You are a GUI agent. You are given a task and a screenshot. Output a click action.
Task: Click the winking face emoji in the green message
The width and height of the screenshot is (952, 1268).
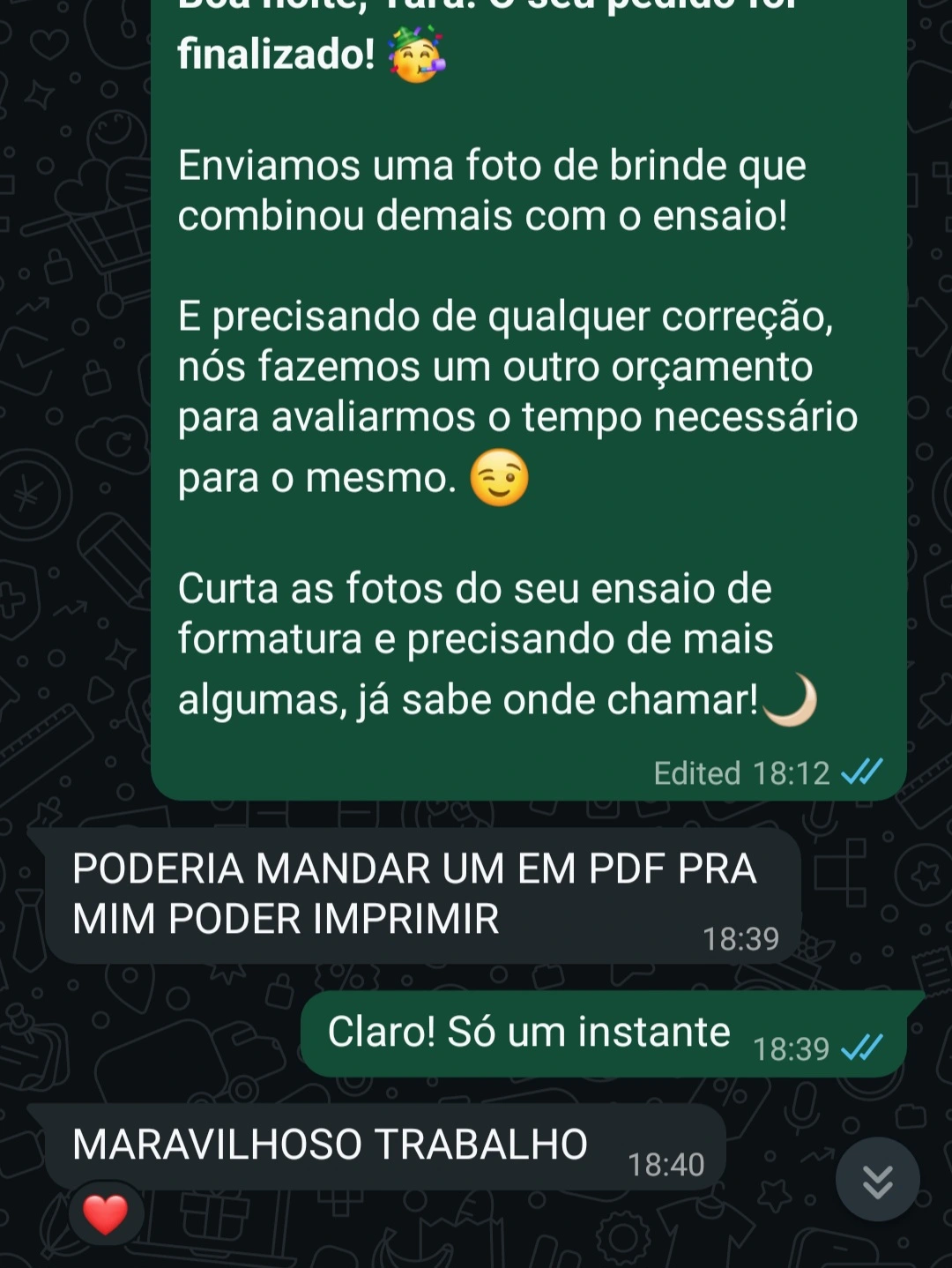point(500,481)
